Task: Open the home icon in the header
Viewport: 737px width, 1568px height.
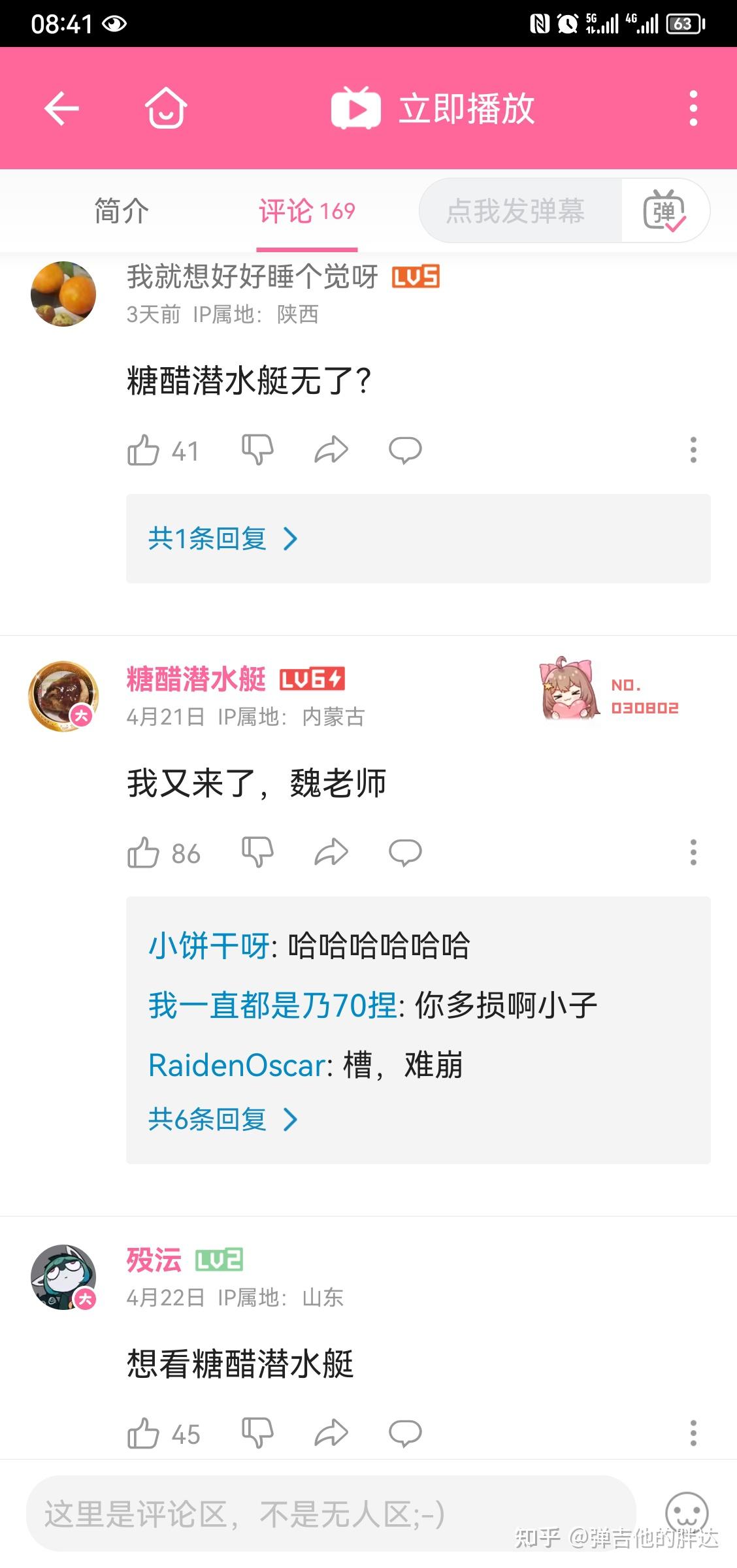Action: tap(166, 108)
